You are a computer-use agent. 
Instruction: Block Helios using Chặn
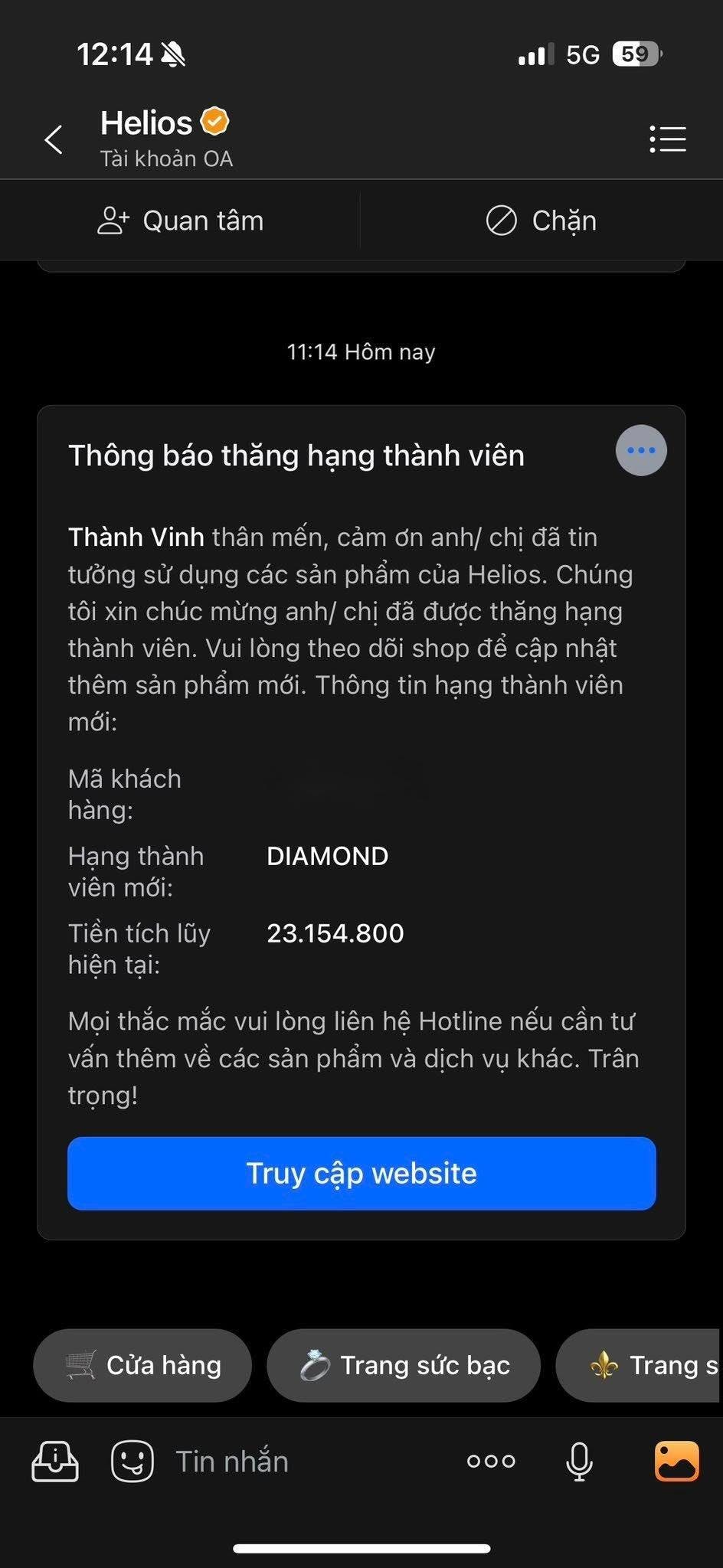tap(541, 221)
